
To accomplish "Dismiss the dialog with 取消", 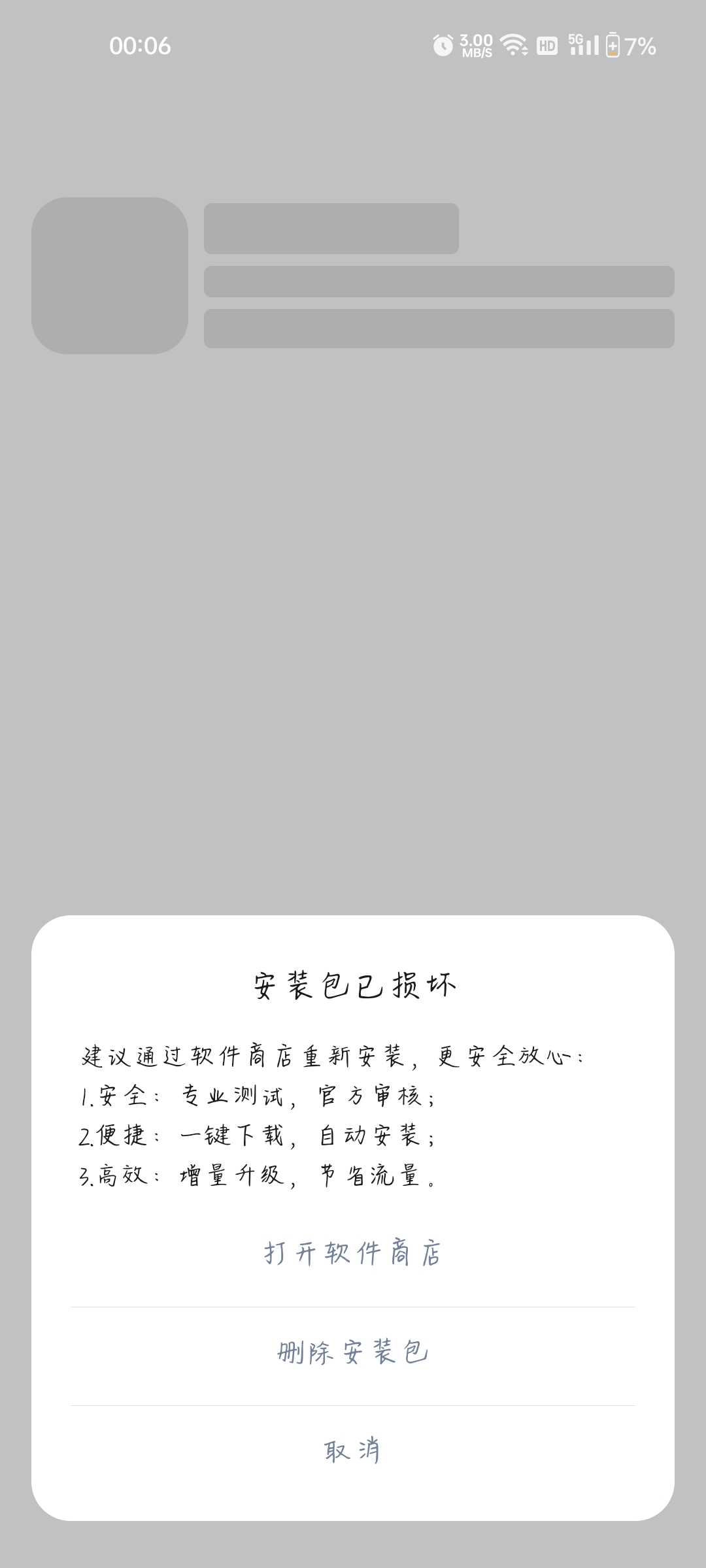I will (353, 1450).
